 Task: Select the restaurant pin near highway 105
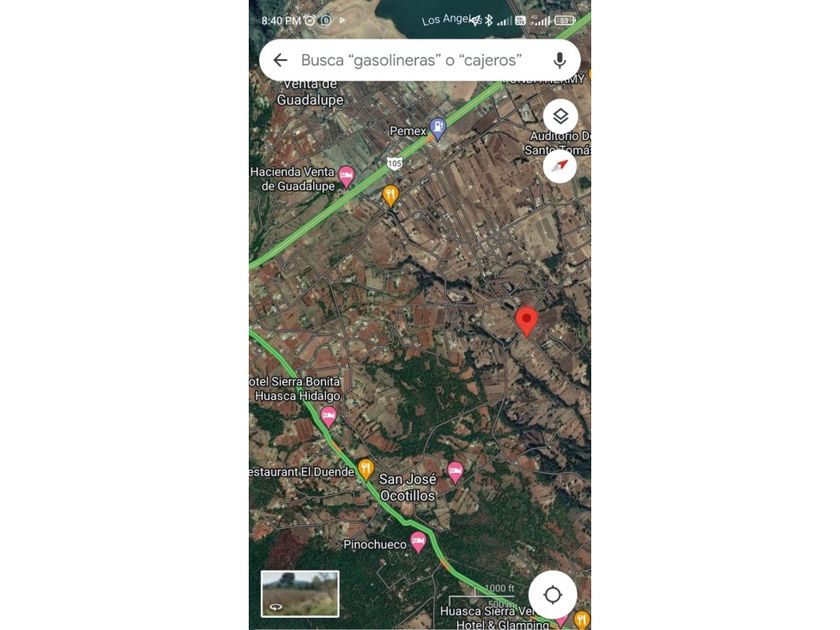[x=391, y=196]
